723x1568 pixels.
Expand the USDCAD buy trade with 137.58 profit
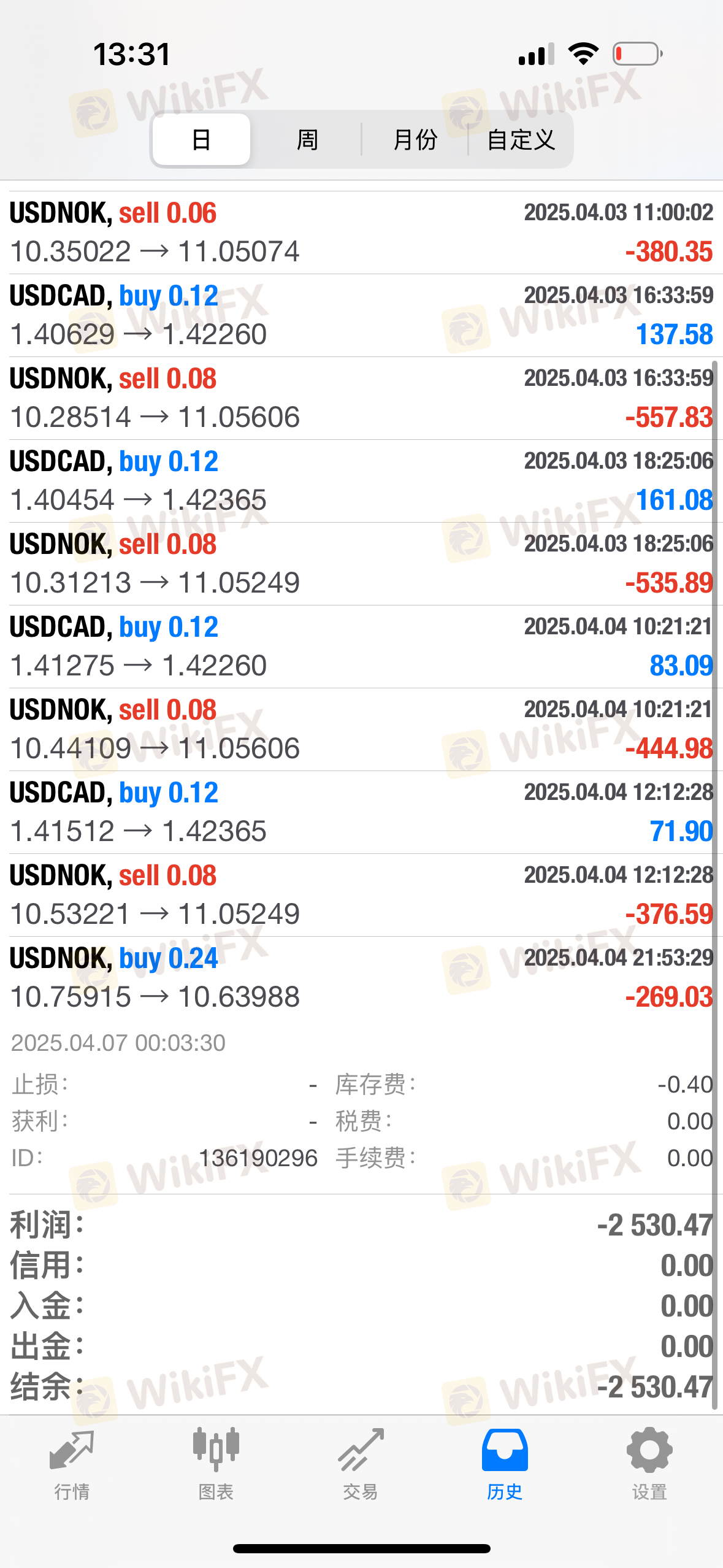361,315
